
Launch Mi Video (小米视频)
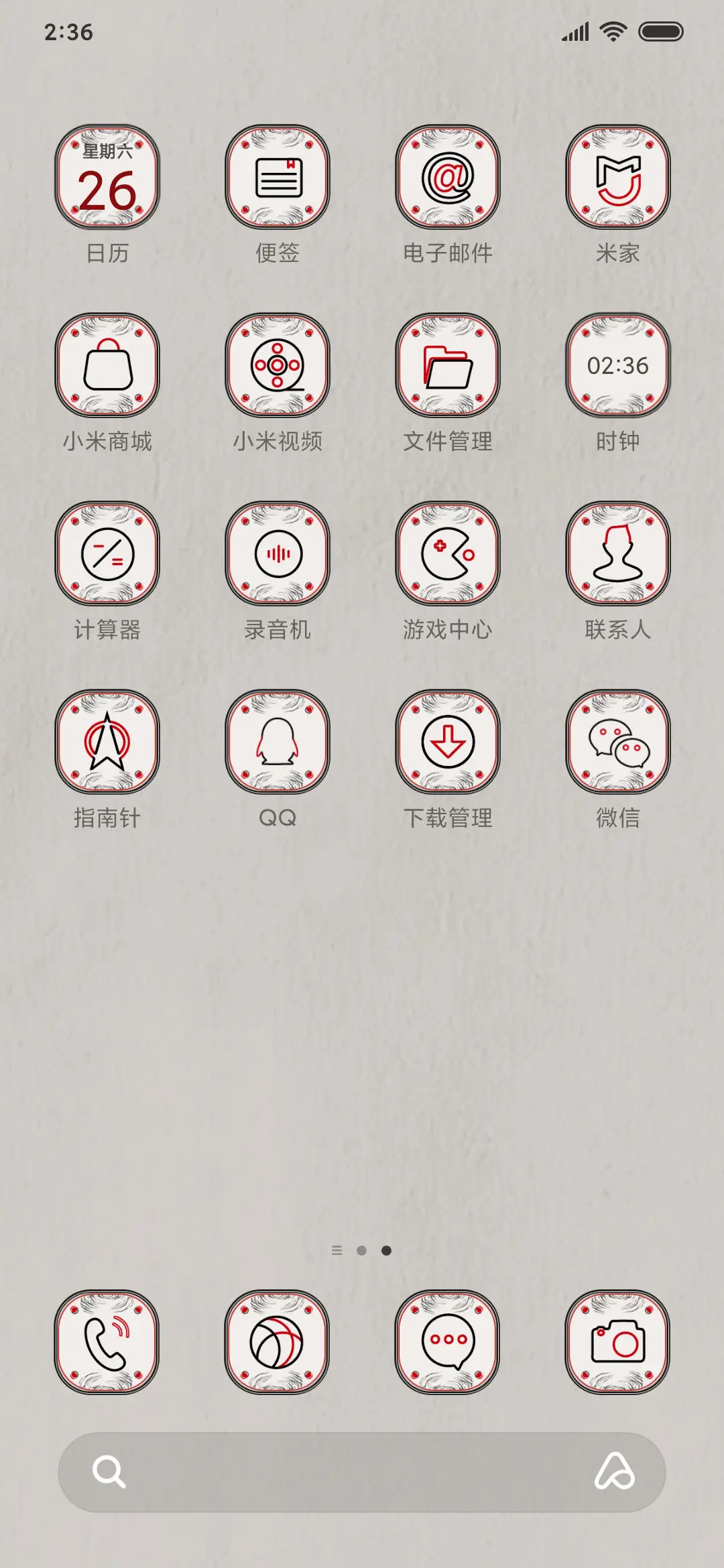(278, 365)
